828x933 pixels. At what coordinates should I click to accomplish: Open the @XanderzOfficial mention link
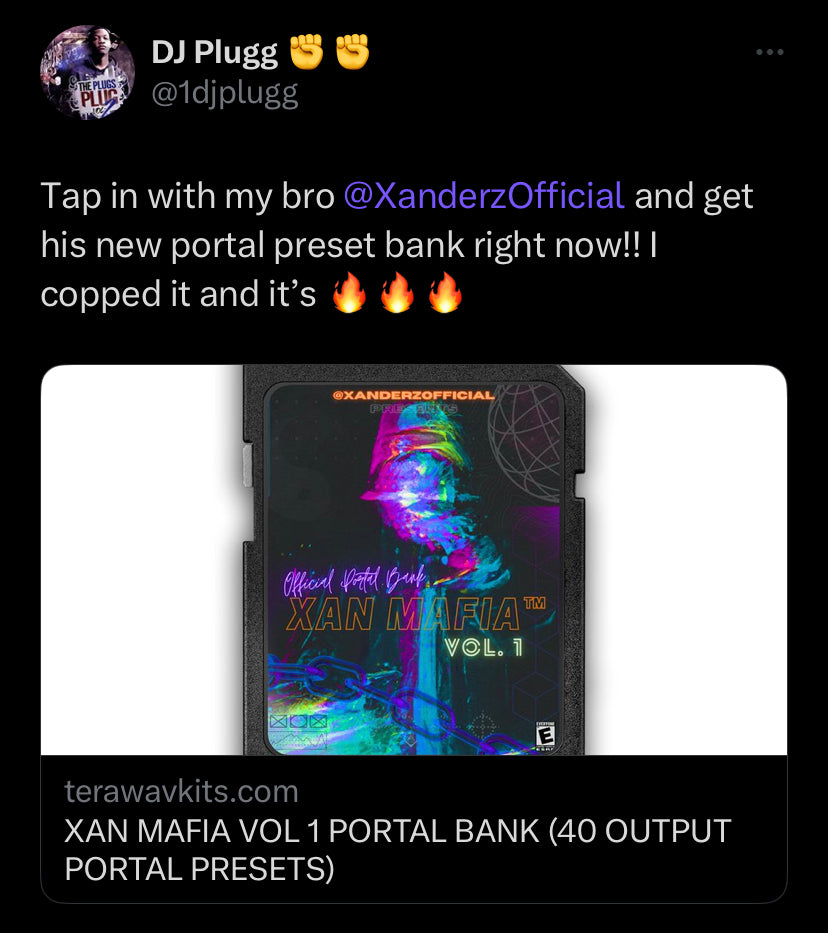tap(484, 195)
